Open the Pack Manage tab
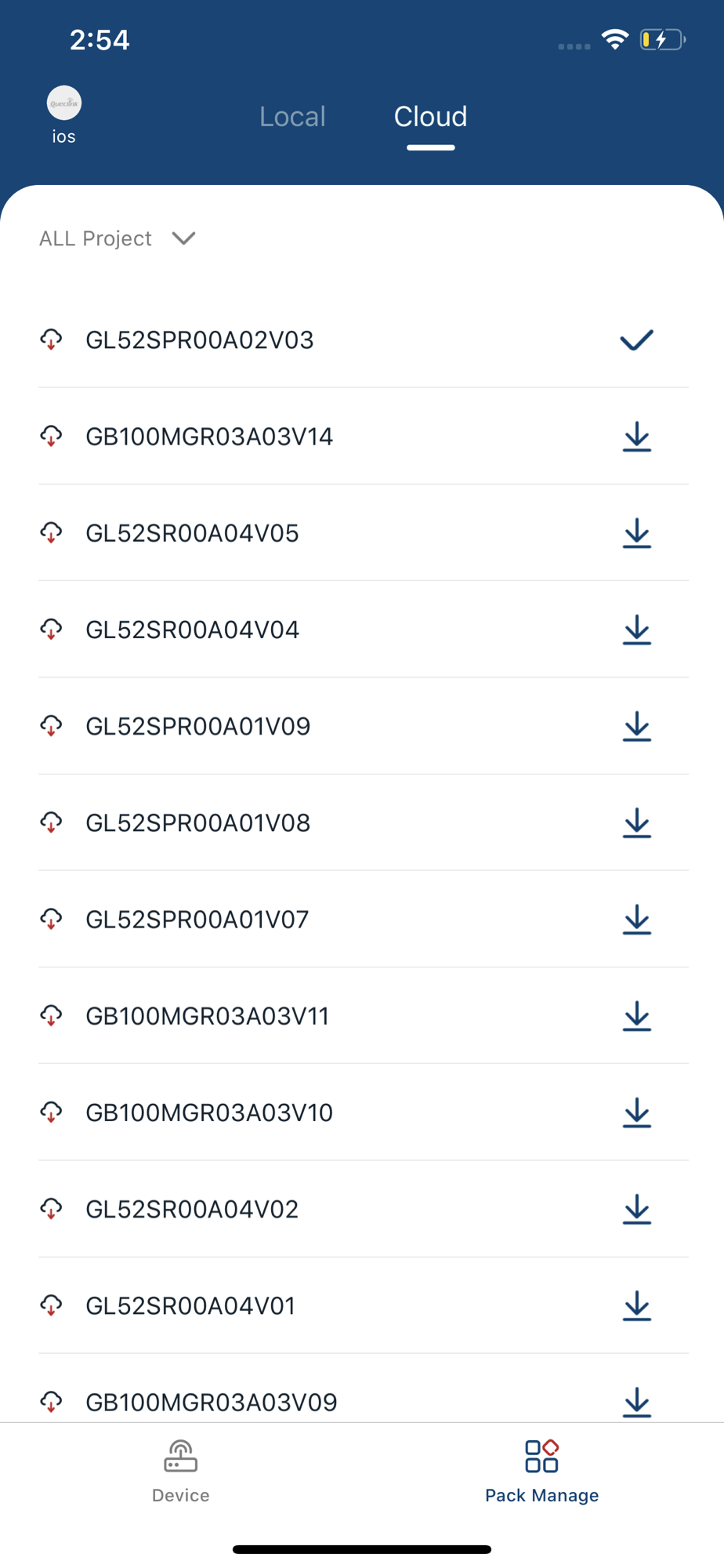The height and width of the screenshot is (1568, 724). click(542, 1472)
